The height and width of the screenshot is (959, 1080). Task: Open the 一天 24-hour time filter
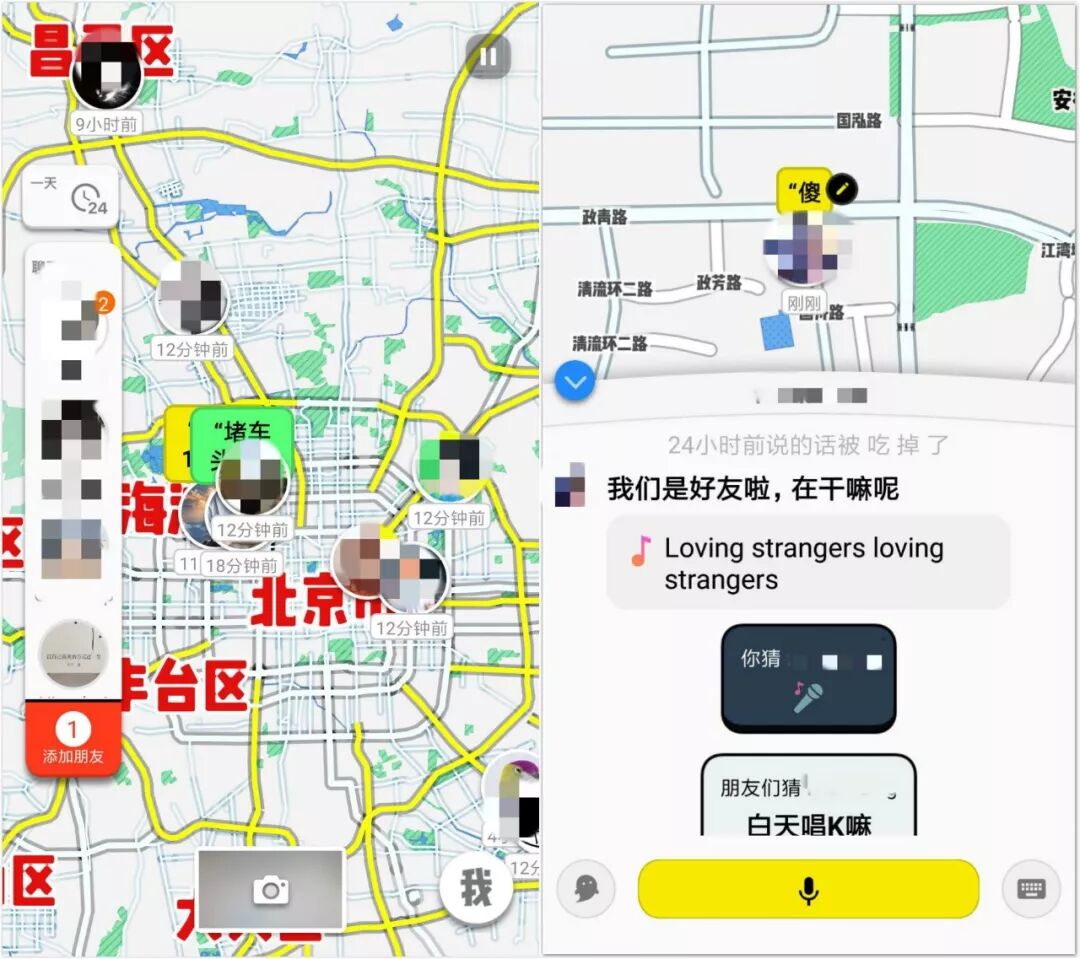(x=71, y=197)
